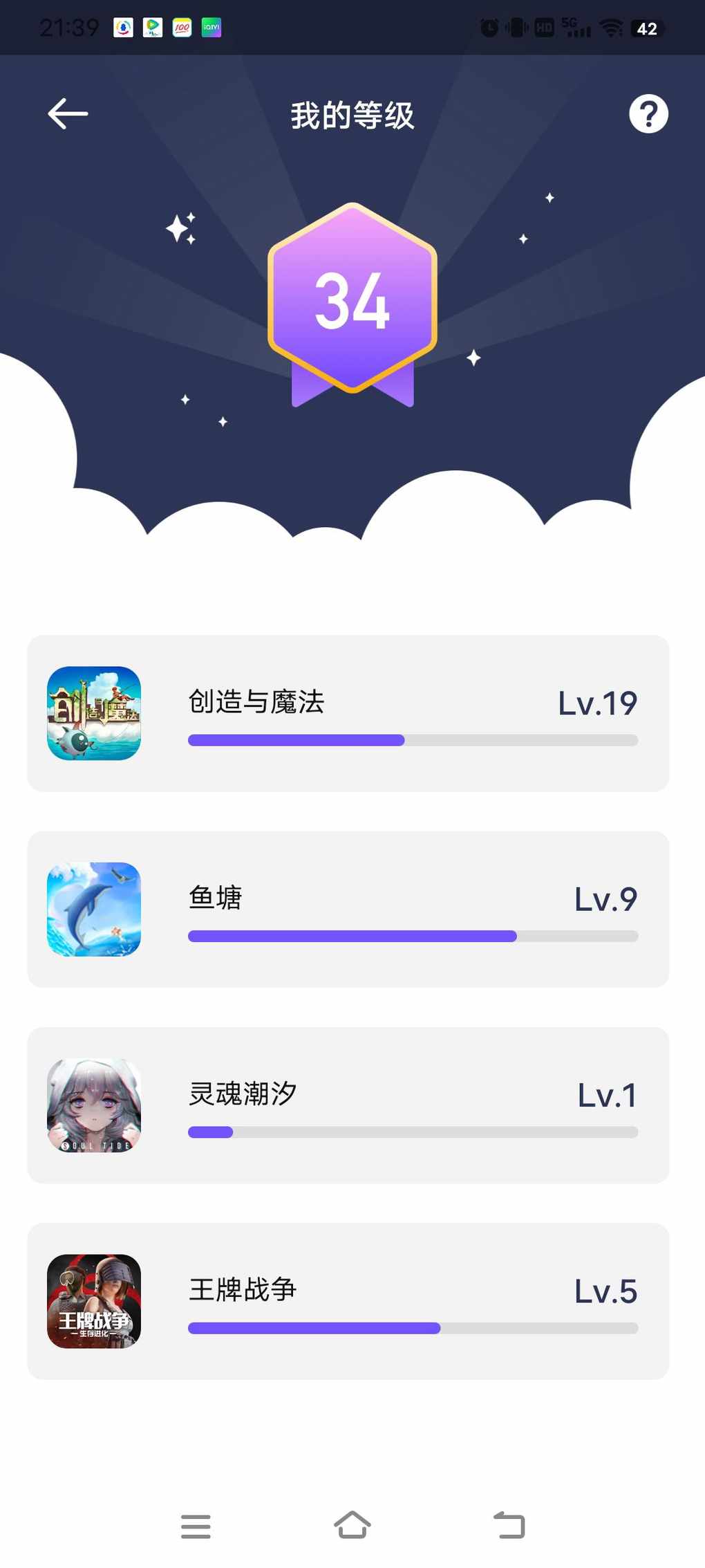Select the 鱼塘 Lv.9 game card
Image resolution: width=705 pixels, height=1568 pixels.
[x=348, y=909]
